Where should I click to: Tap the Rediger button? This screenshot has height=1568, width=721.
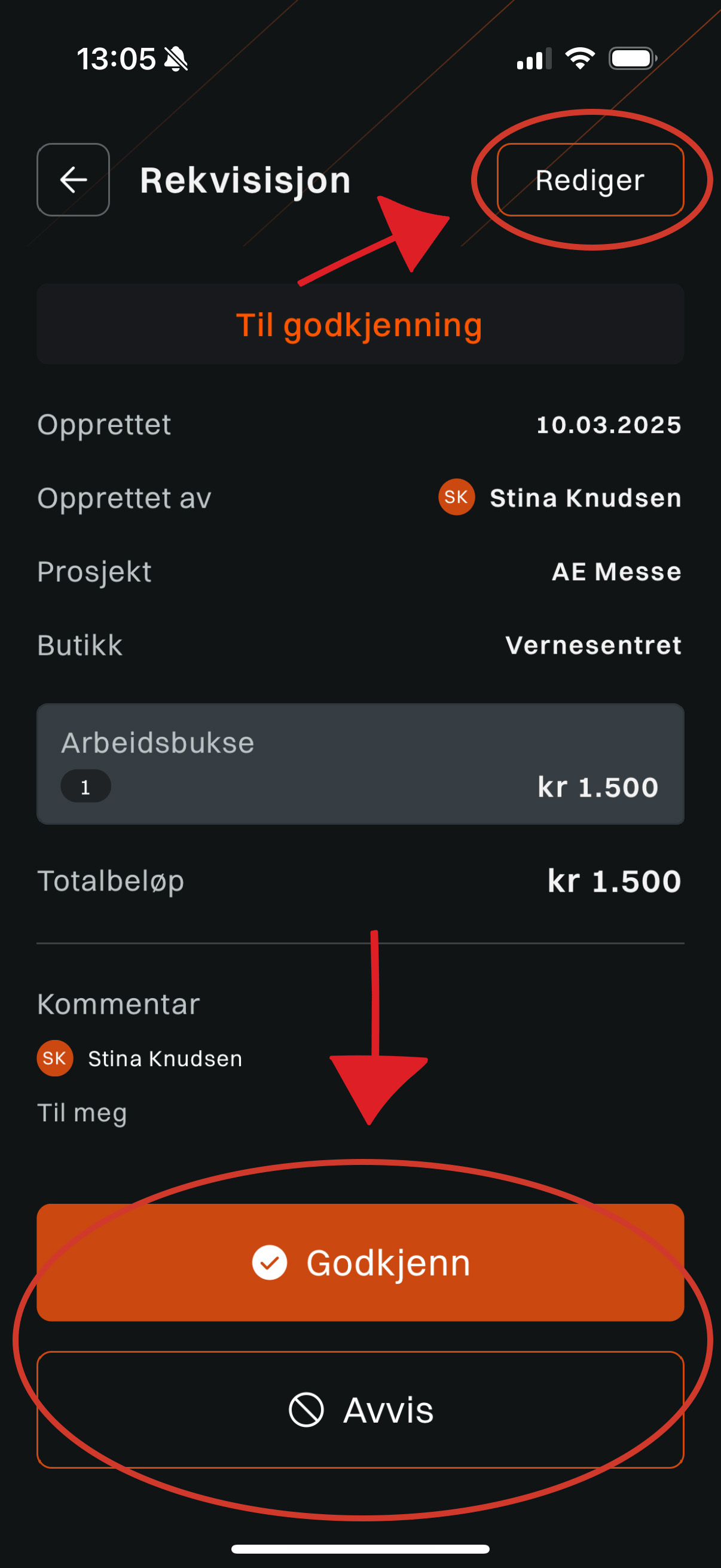590,179
